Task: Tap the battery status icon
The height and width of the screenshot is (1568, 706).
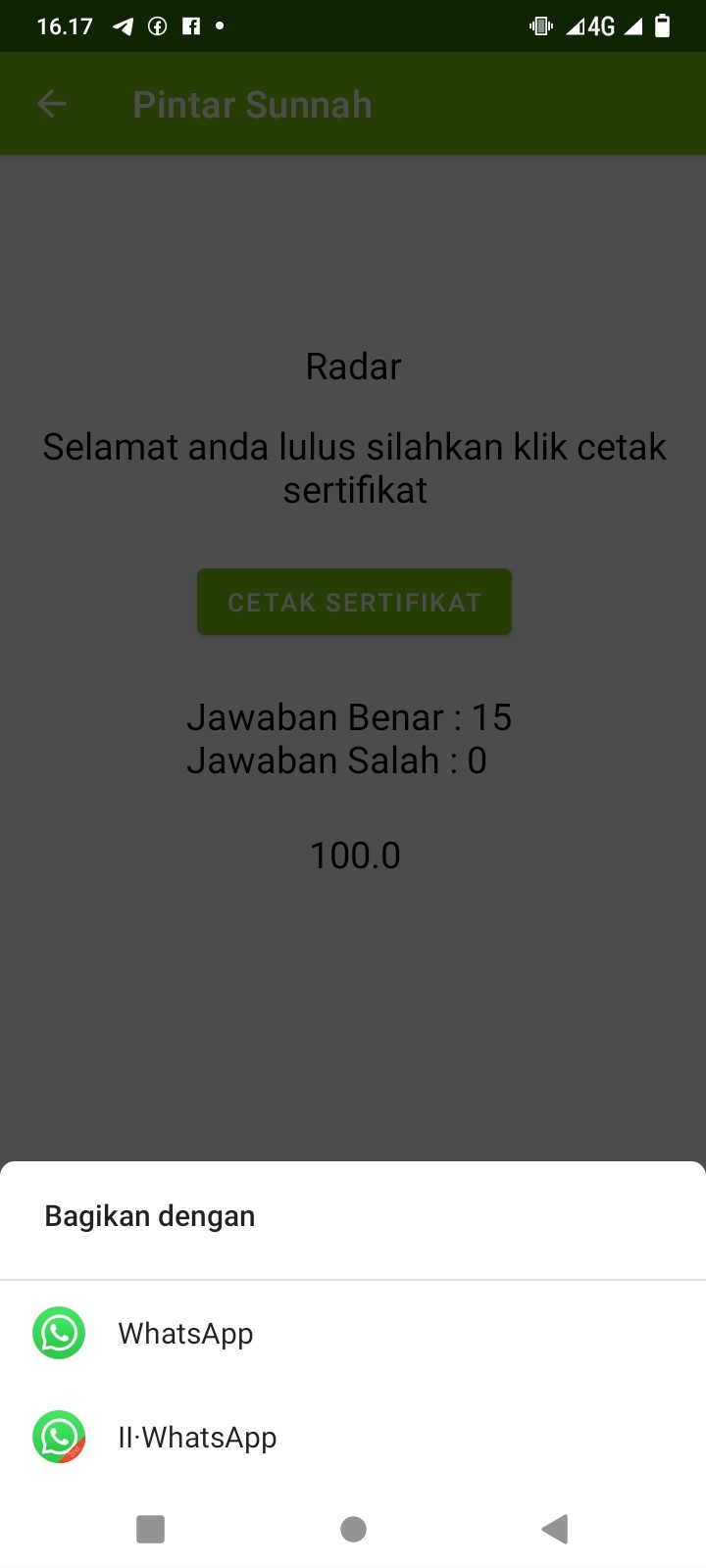Action: pyautogui.click(x=663, y=25)
